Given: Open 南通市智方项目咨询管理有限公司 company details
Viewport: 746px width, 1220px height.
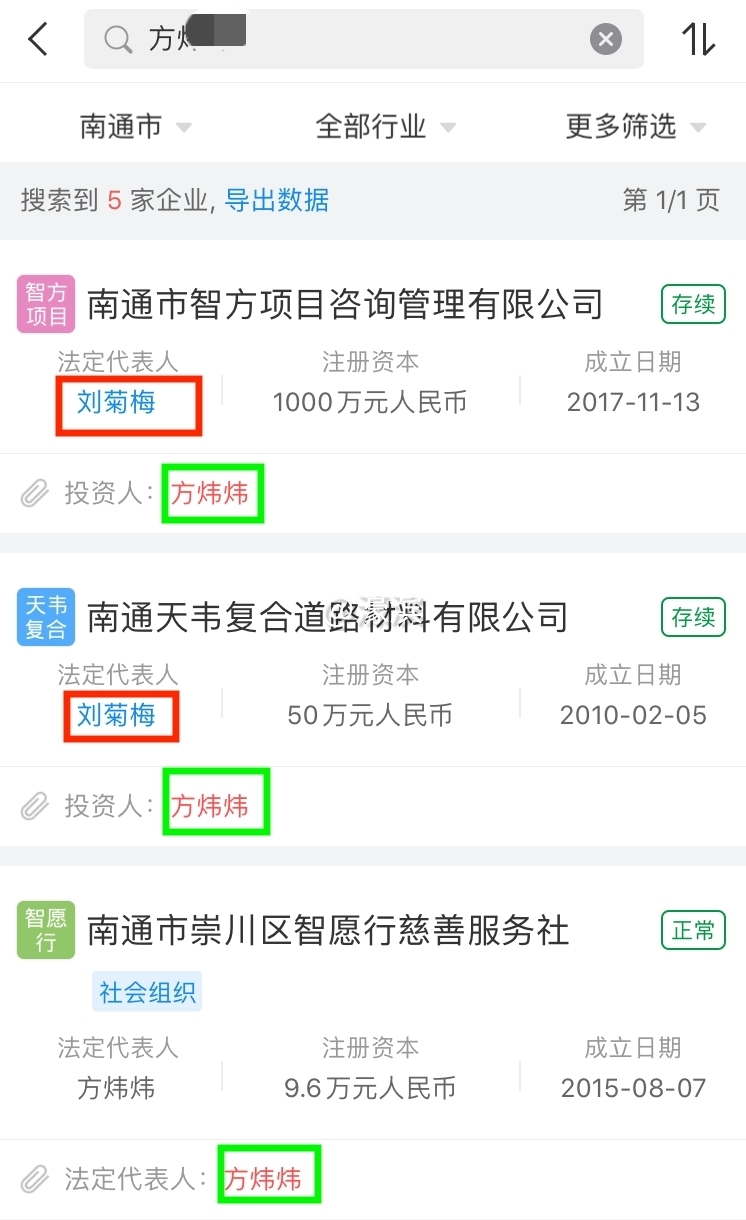Looking at the screenshot, I should [x=345, y=304].
